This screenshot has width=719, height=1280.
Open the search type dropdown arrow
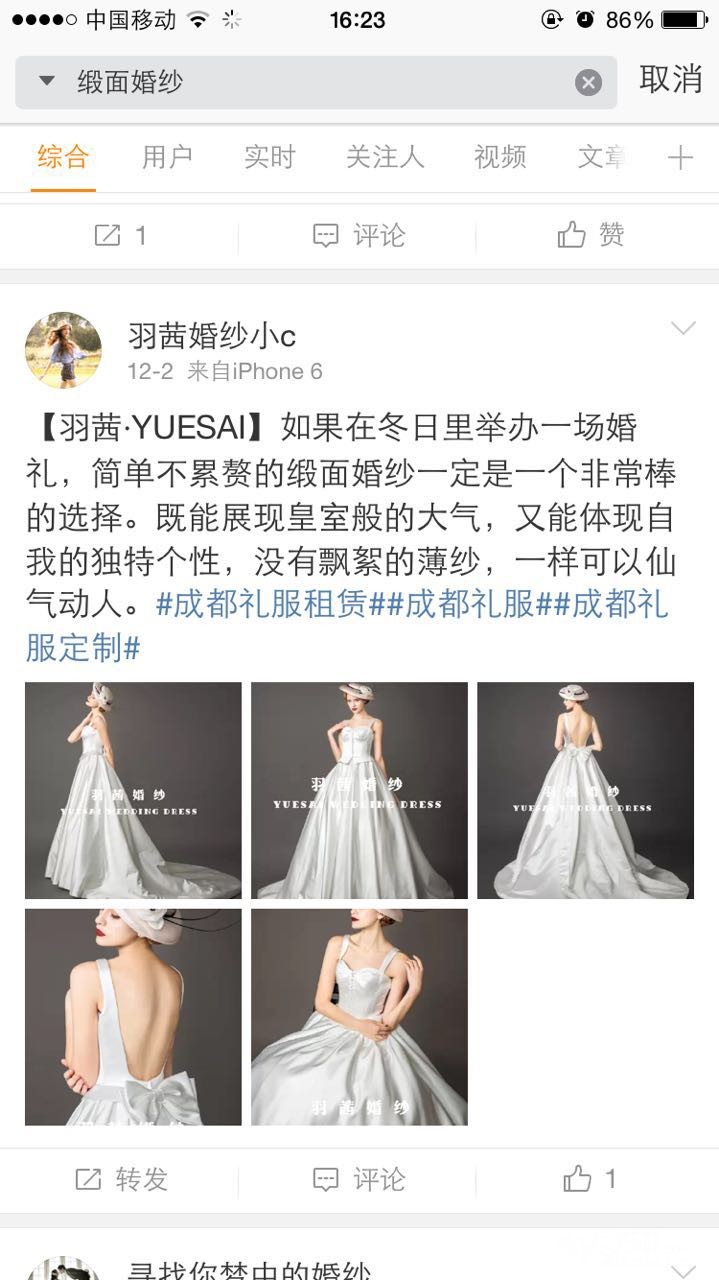point(46,81)
